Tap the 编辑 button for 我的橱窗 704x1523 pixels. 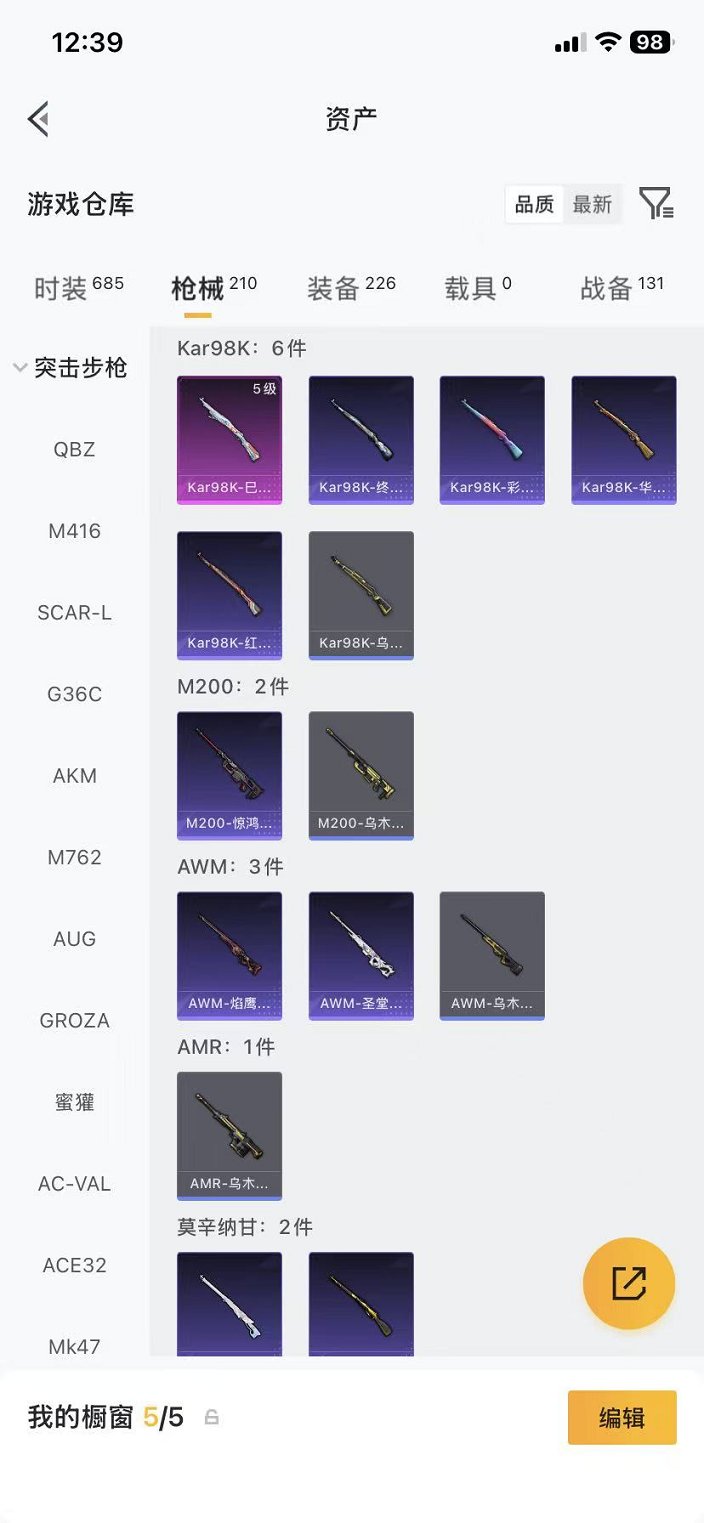(622, 1418)
